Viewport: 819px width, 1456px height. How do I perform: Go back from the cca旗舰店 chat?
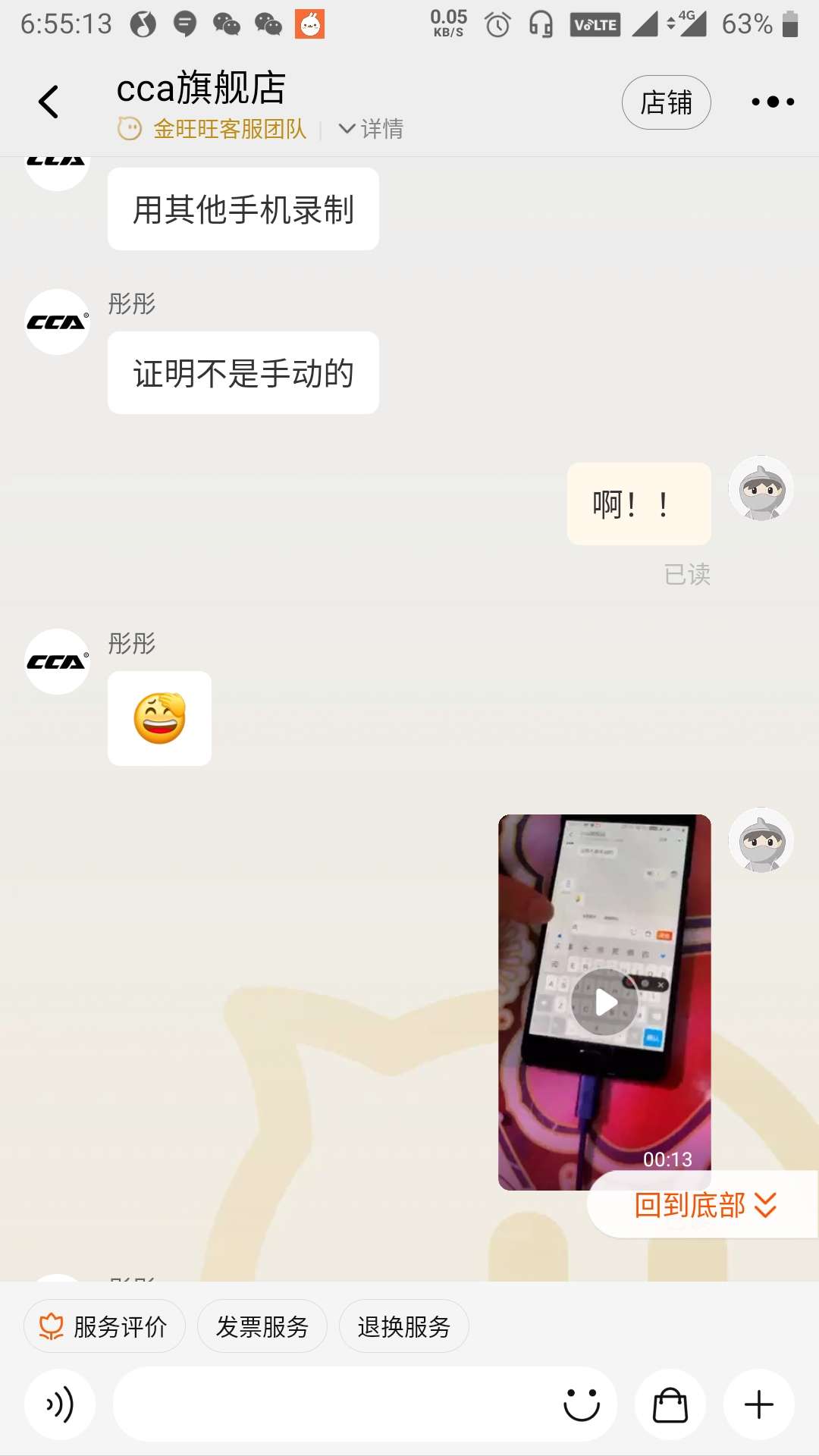[49, 102]
